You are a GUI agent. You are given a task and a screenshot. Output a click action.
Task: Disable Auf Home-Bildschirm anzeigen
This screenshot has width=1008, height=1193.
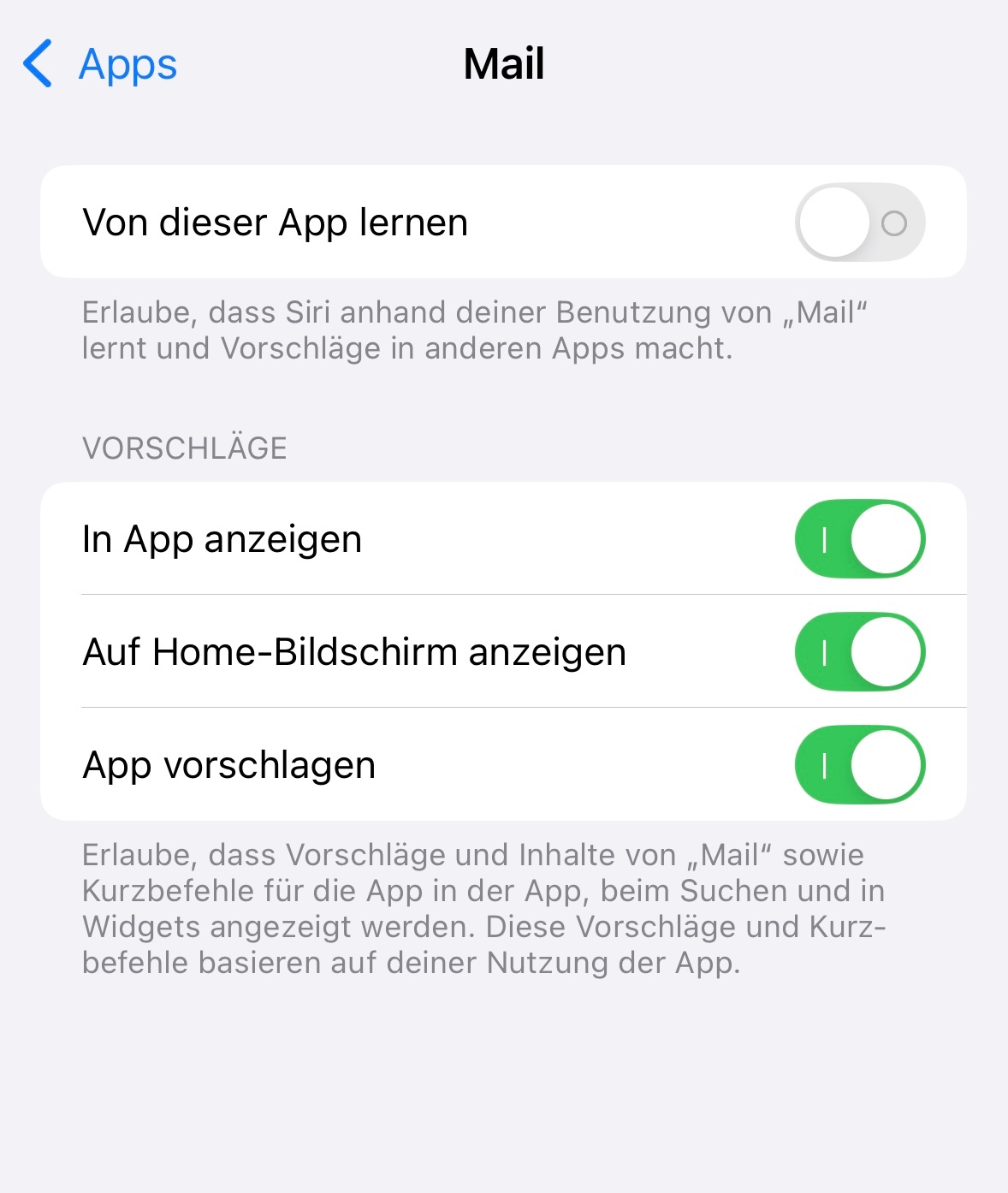coord(859,652)
